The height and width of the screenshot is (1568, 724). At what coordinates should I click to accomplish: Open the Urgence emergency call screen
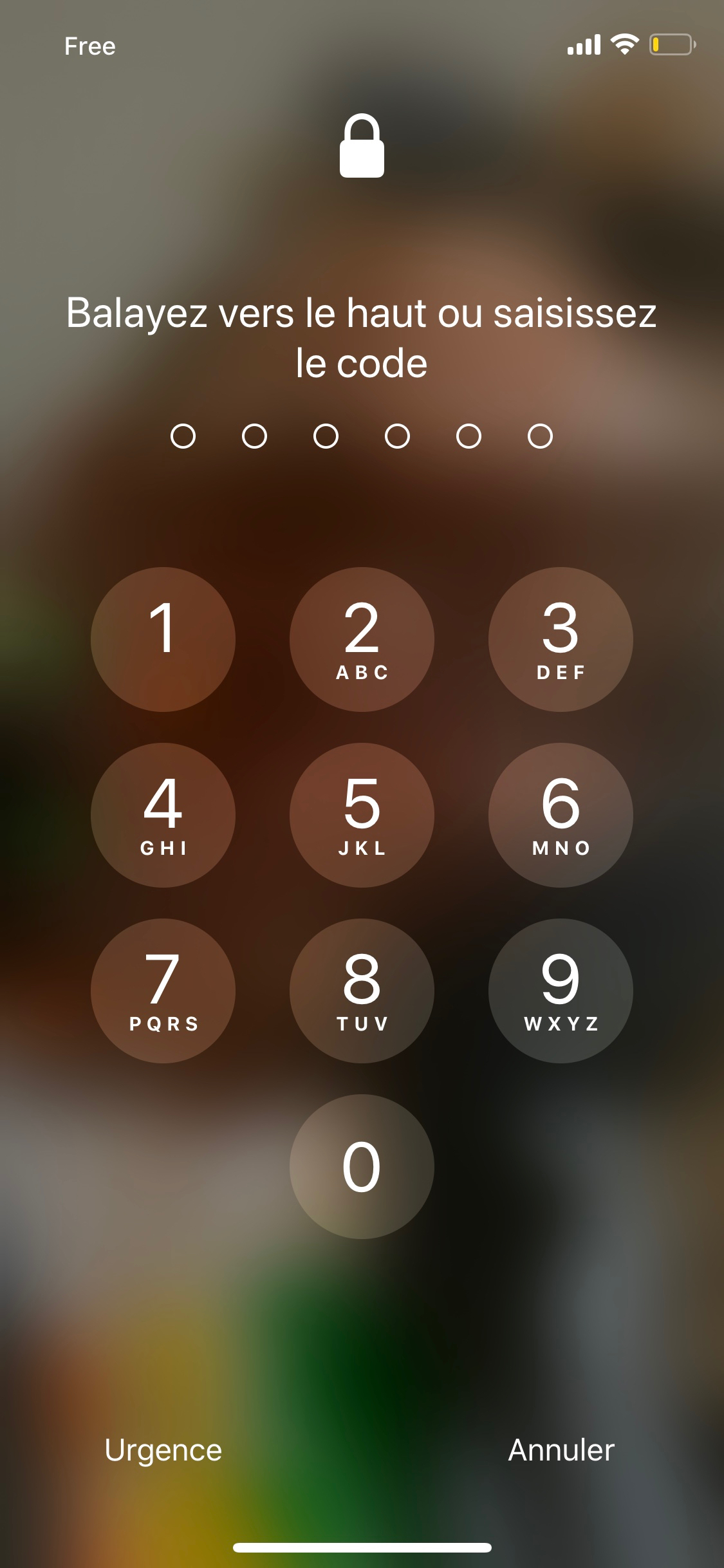[x=163, y=1450]
